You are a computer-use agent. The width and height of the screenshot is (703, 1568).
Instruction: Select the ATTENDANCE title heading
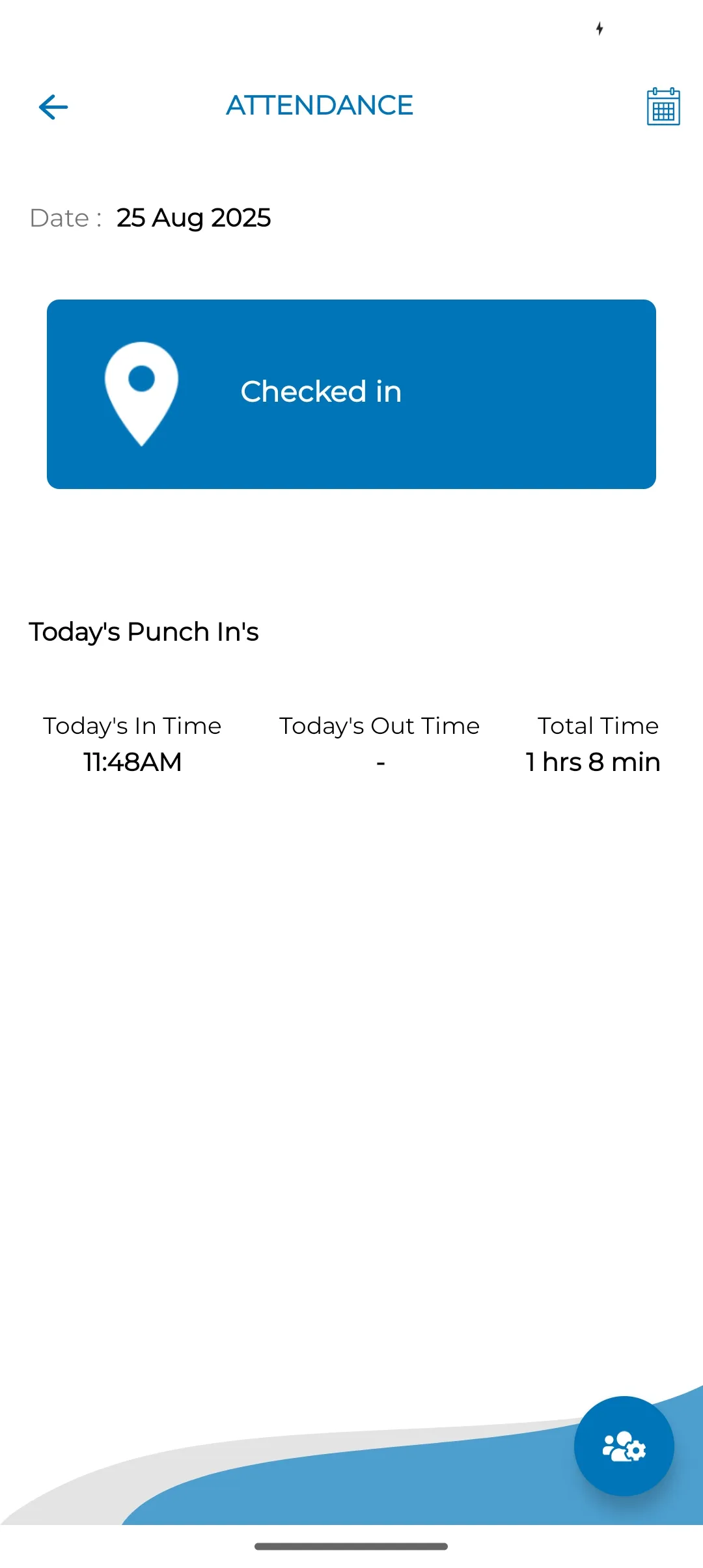(x=320, y=105)
